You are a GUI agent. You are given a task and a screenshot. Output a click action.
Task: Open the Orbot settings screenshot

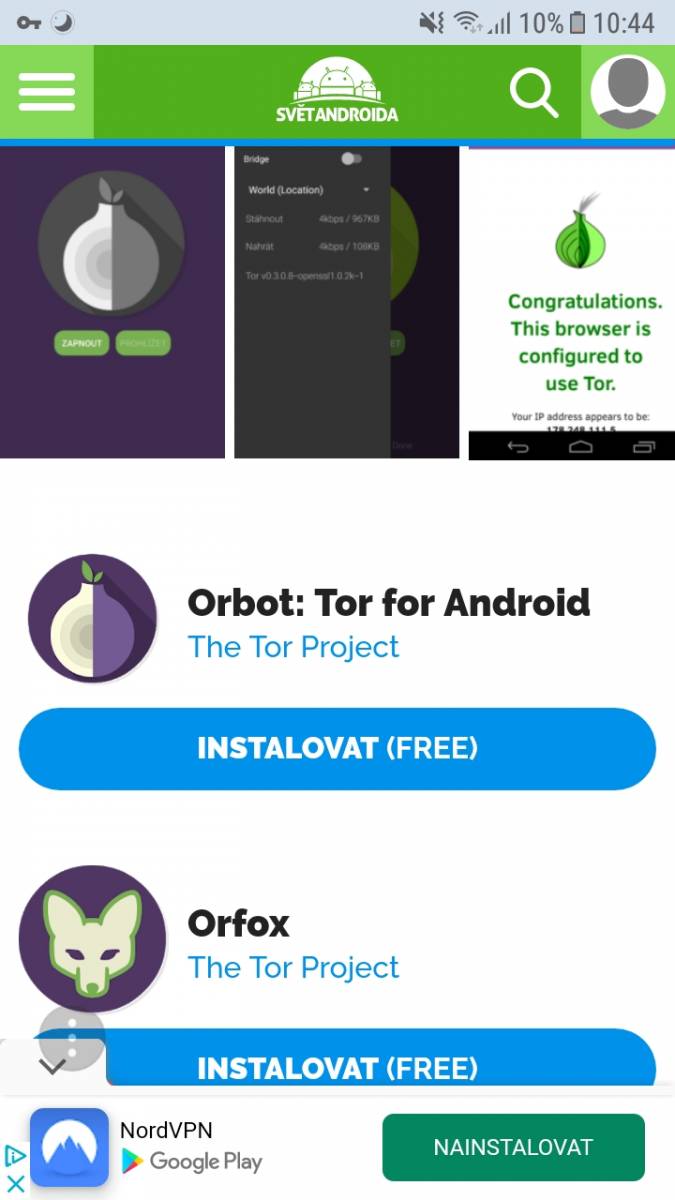[346, 302]
